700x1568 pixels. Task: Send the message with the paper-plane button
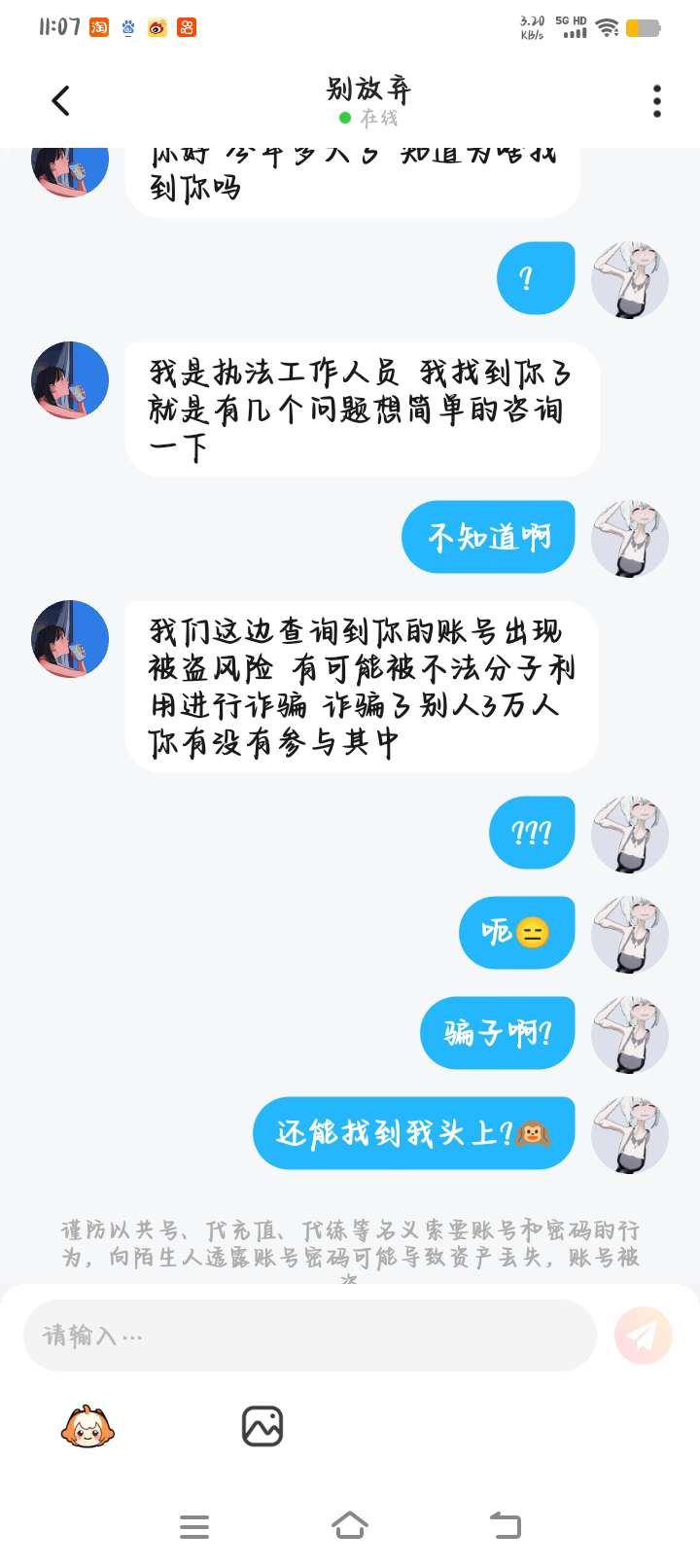(643, 1336)
